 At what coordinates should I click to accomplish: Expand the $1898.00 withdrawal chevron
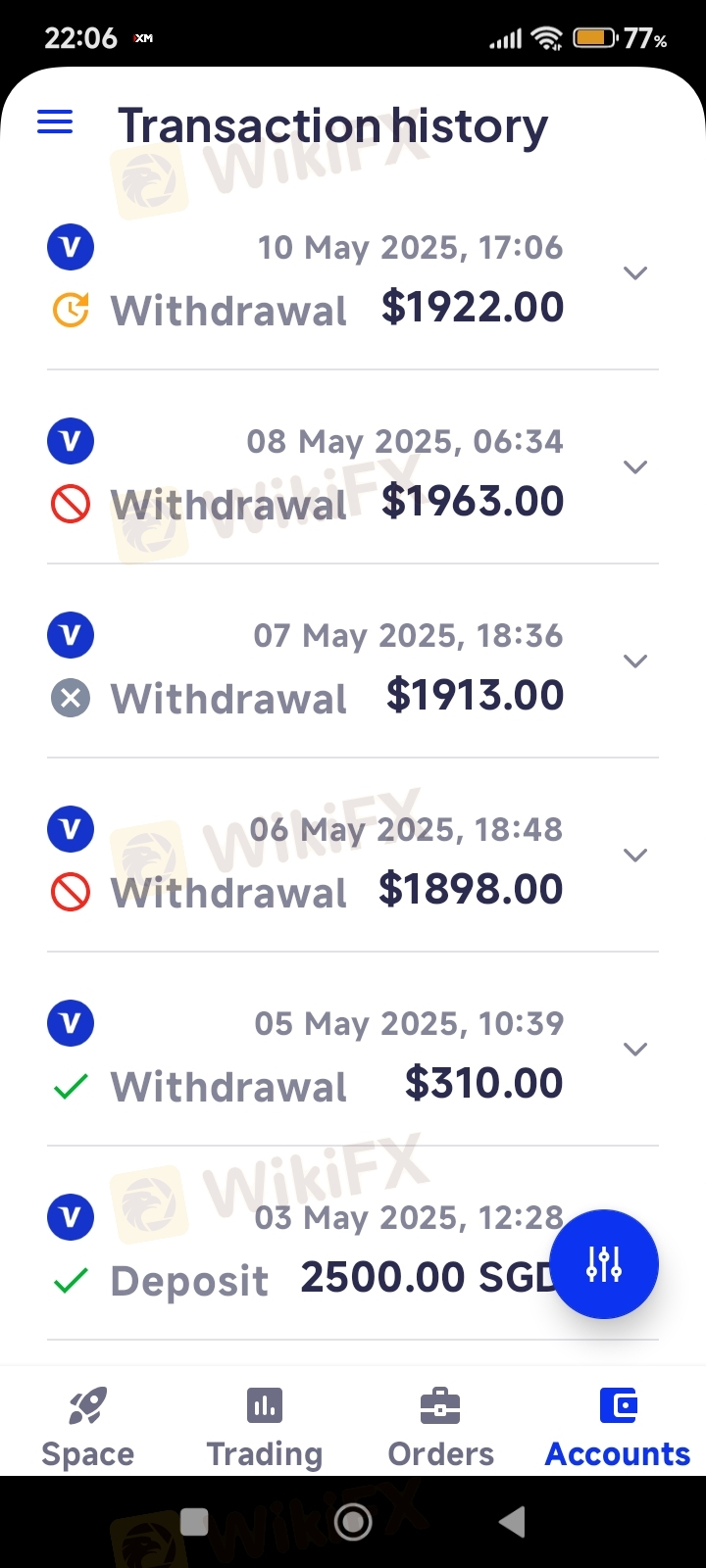pyautogui.click(x=635, y=856)
